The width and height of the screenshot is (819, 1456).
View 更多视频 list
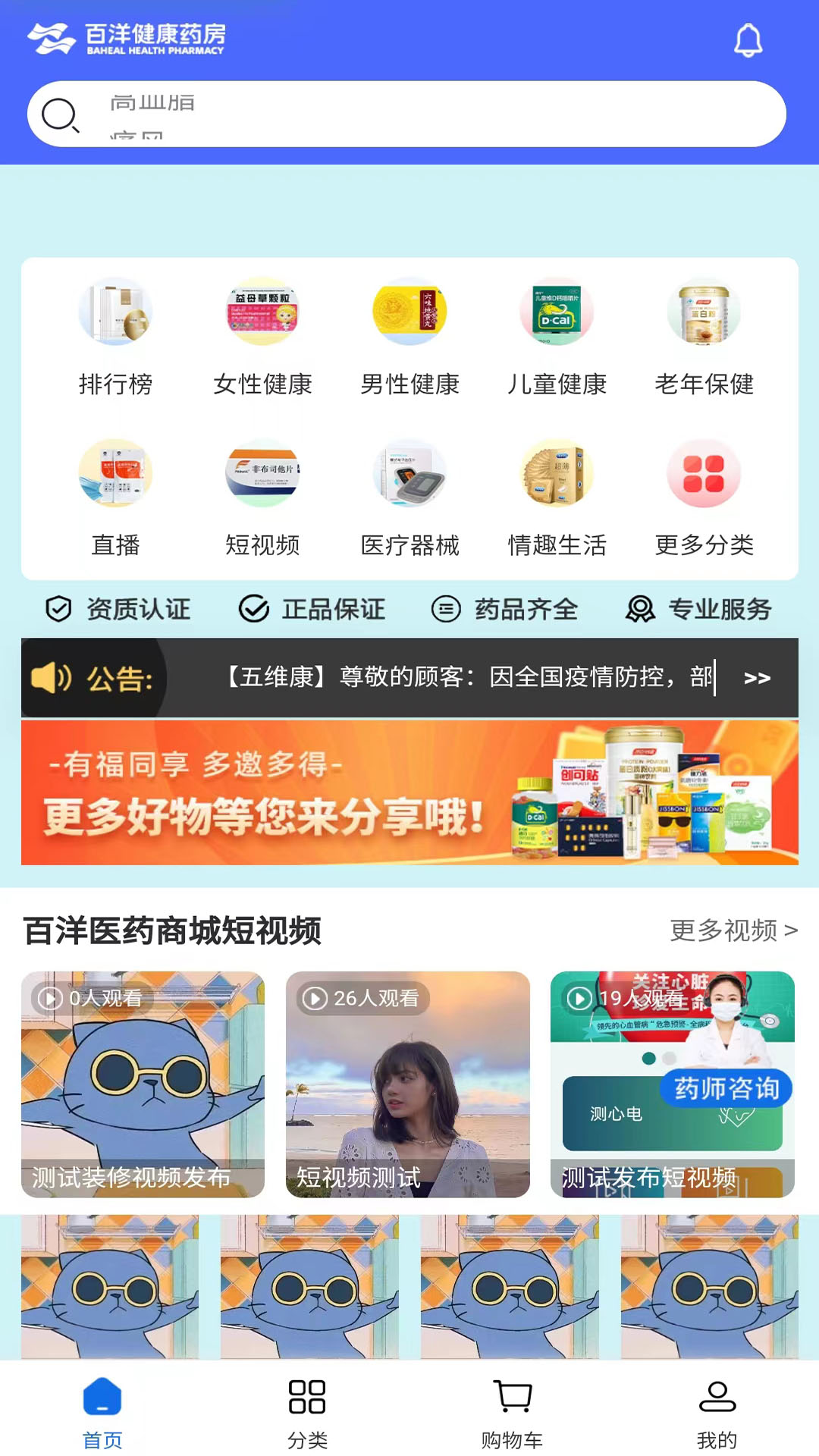[733, 930]
